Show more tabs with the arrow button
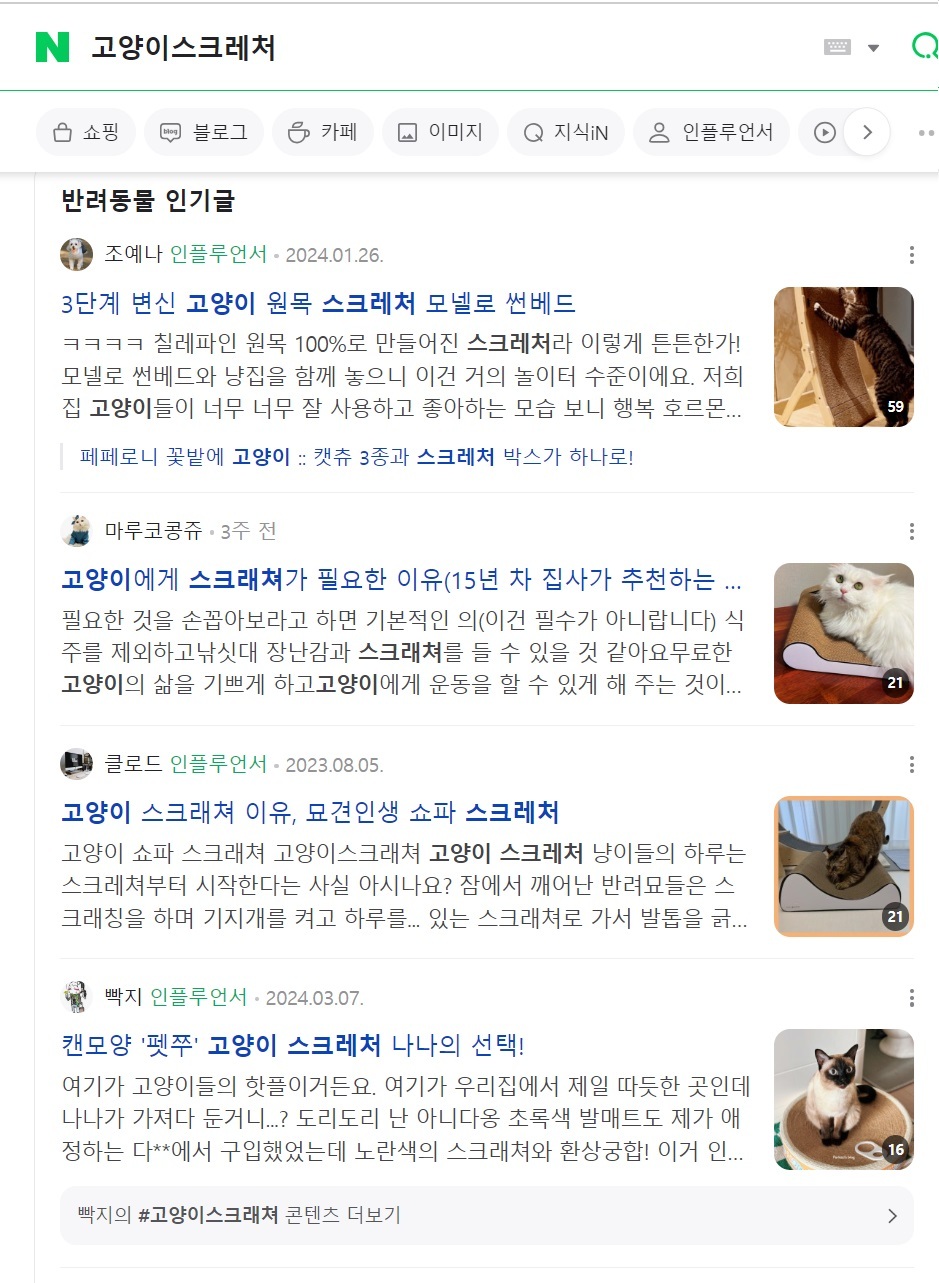This screenshot has height=1283, width=939. tap(867, 132)
